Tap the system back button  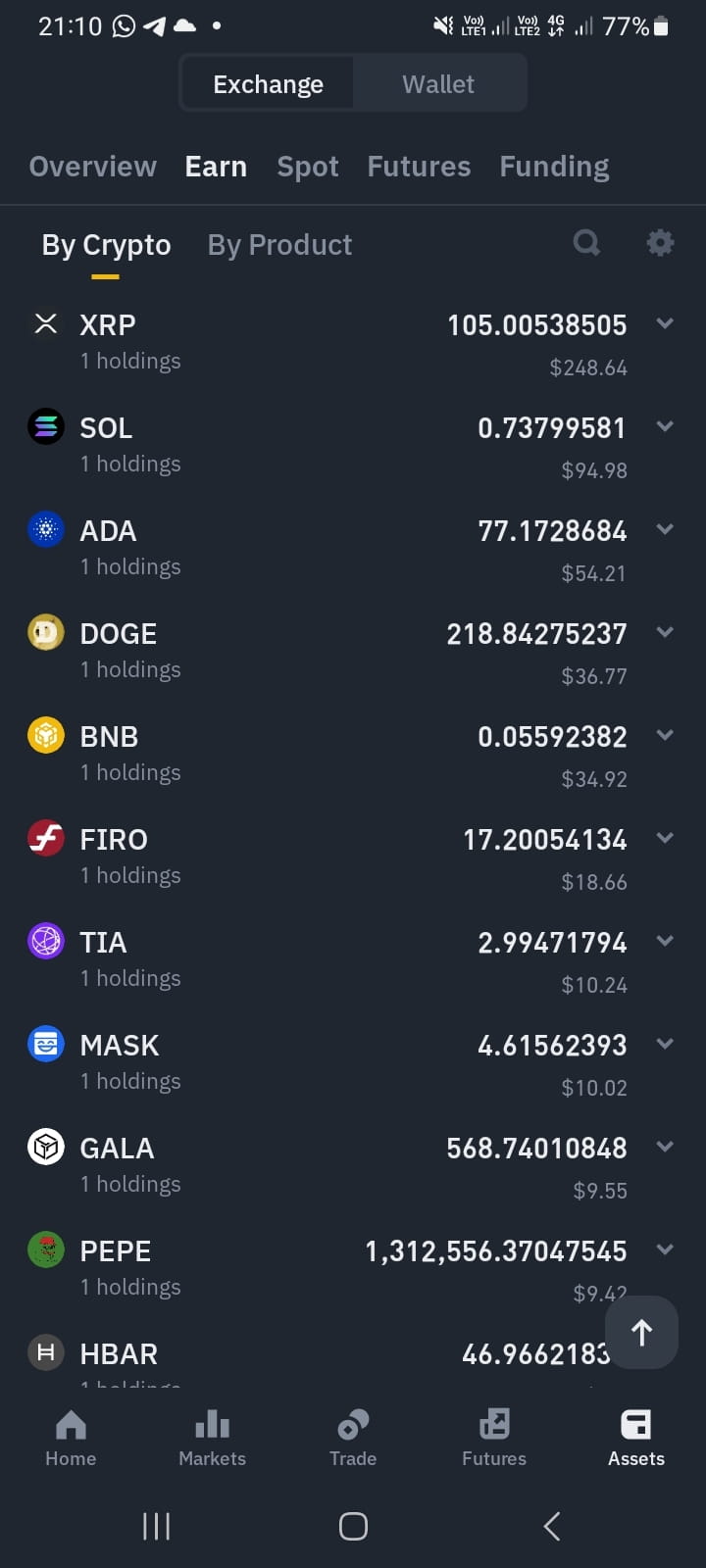tap(552, 1526)
